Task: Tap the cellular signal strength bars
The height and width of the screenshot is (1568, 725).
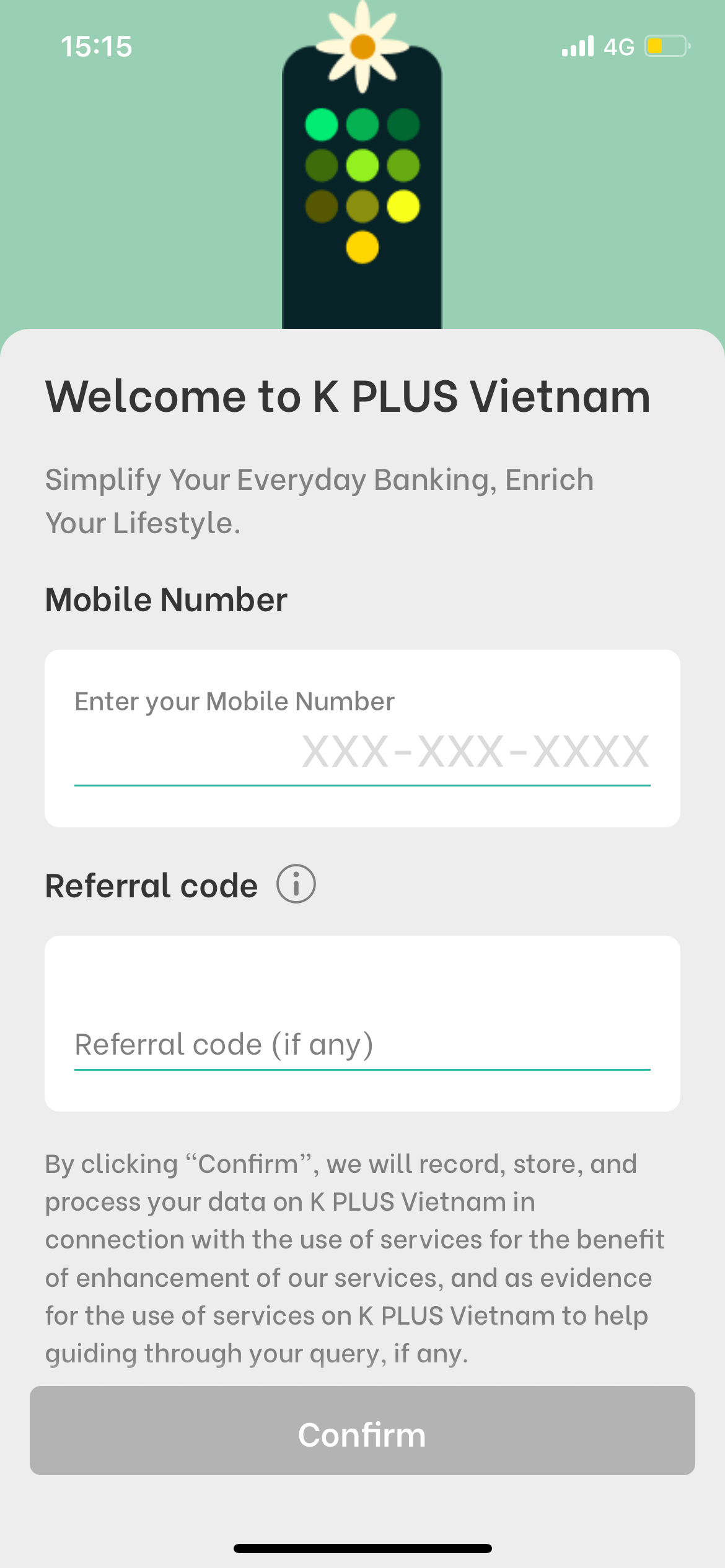Action: coord(578,45)
